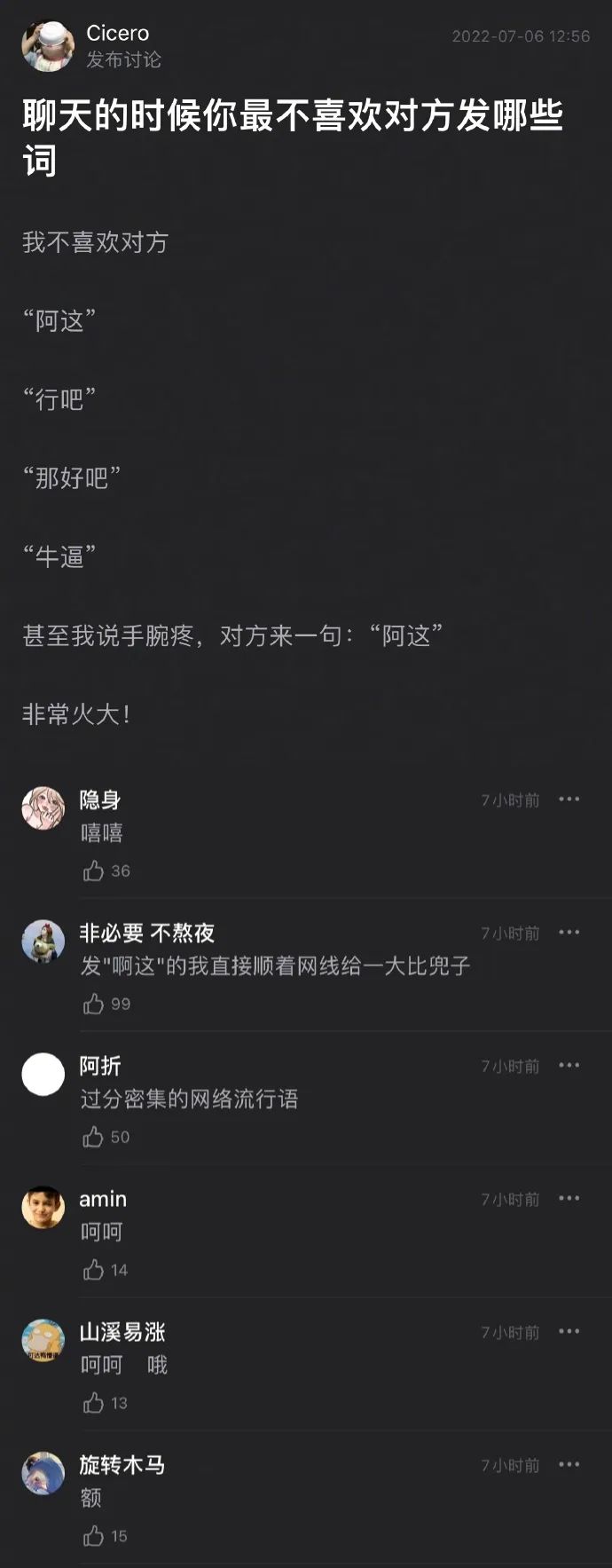The width and height of the screenshot is (612, 1568).
Task: Like 非必要 不熬夜's comment
Action: pyautogui.click(x=94, y=1005)
